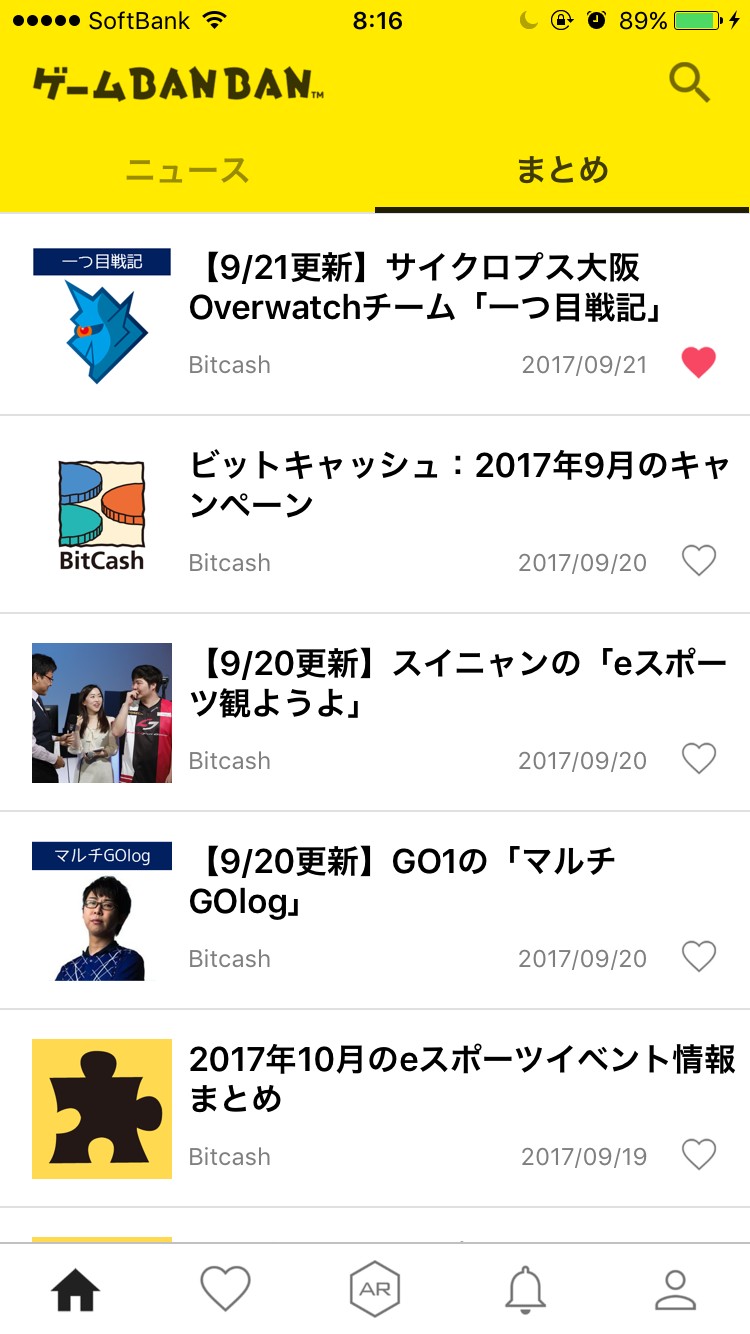This screenshot has width=750, height=1334.
Task: Open ビットキャッシュ 2017年9月のキャンペーン article
Action: point(458,485)
